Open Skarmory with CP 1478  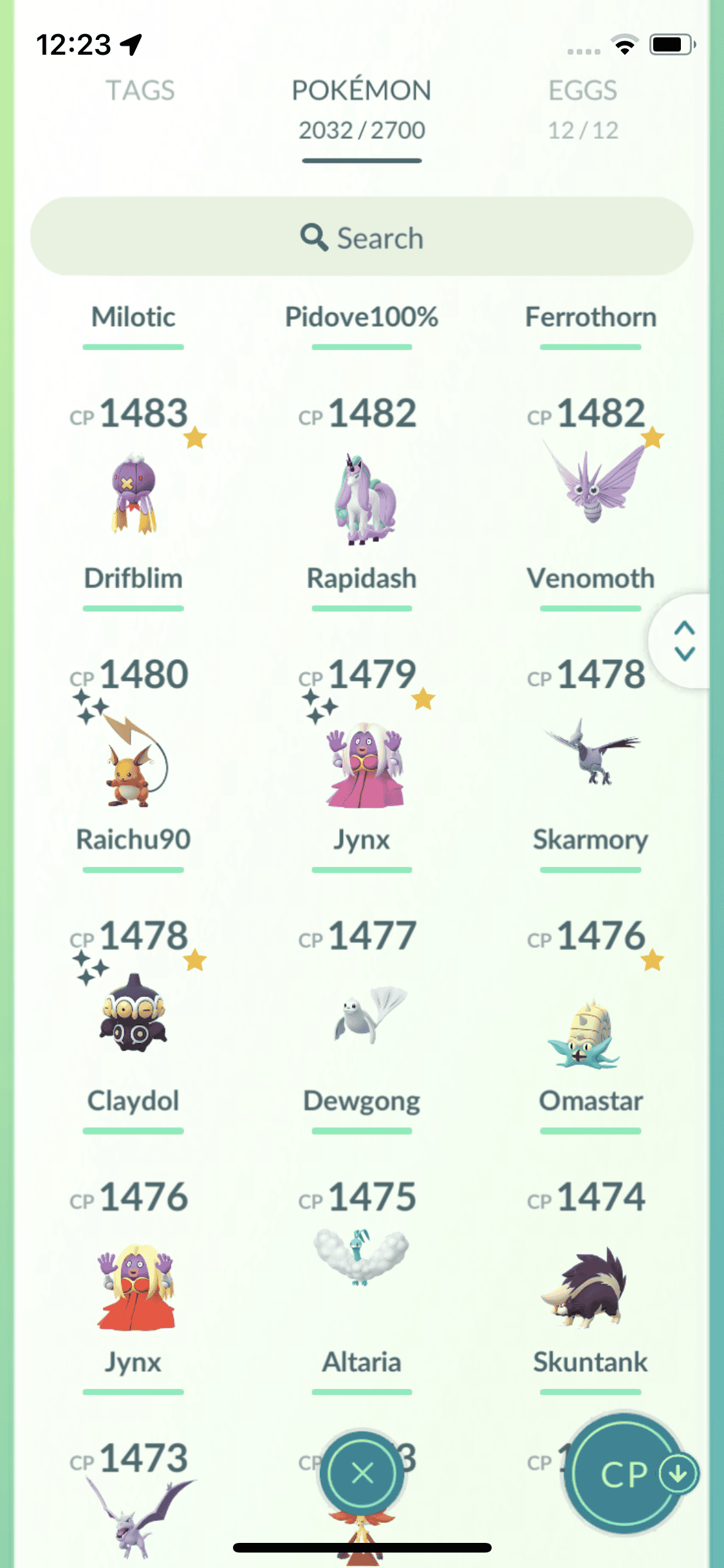pos(591,753)
